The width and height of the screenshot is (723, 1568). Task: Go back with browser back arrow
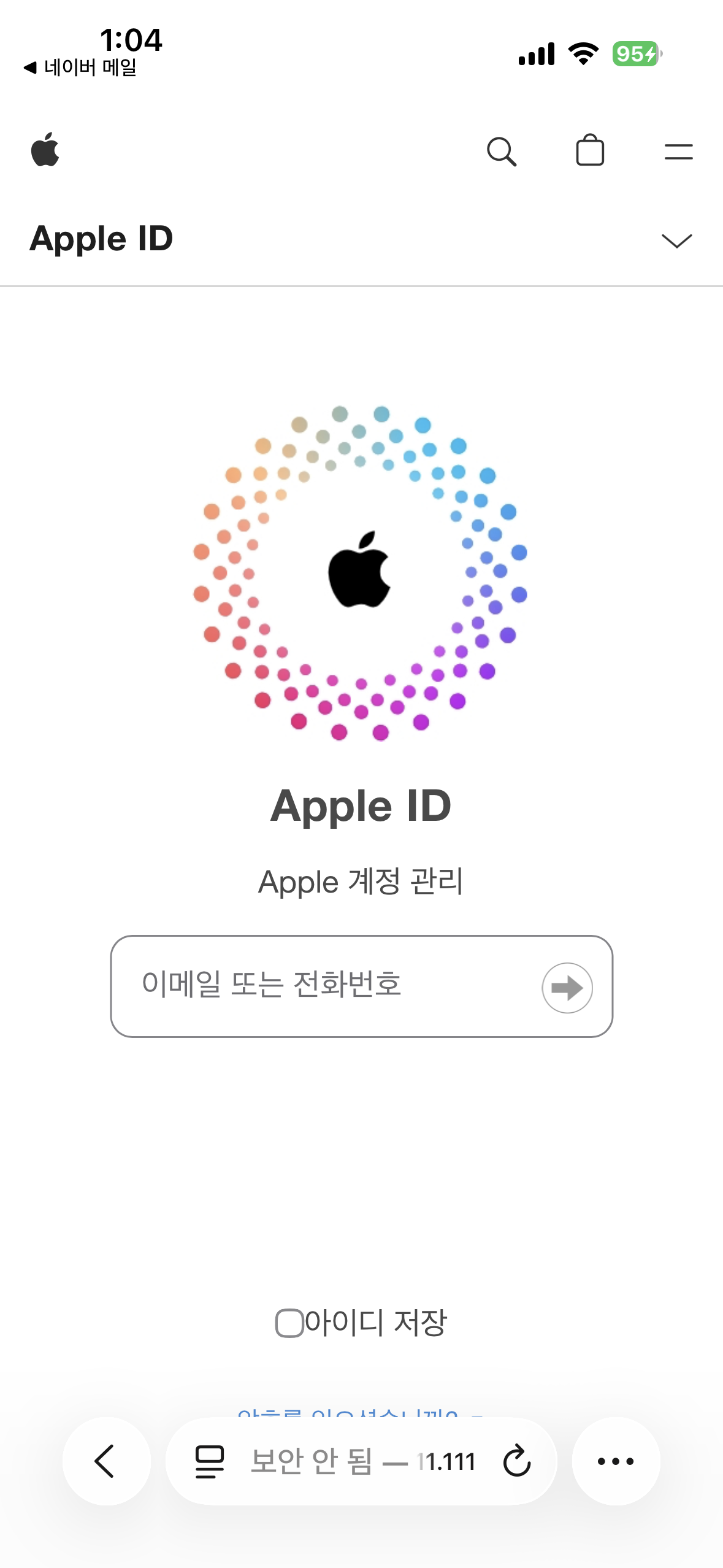(106, 1461)
